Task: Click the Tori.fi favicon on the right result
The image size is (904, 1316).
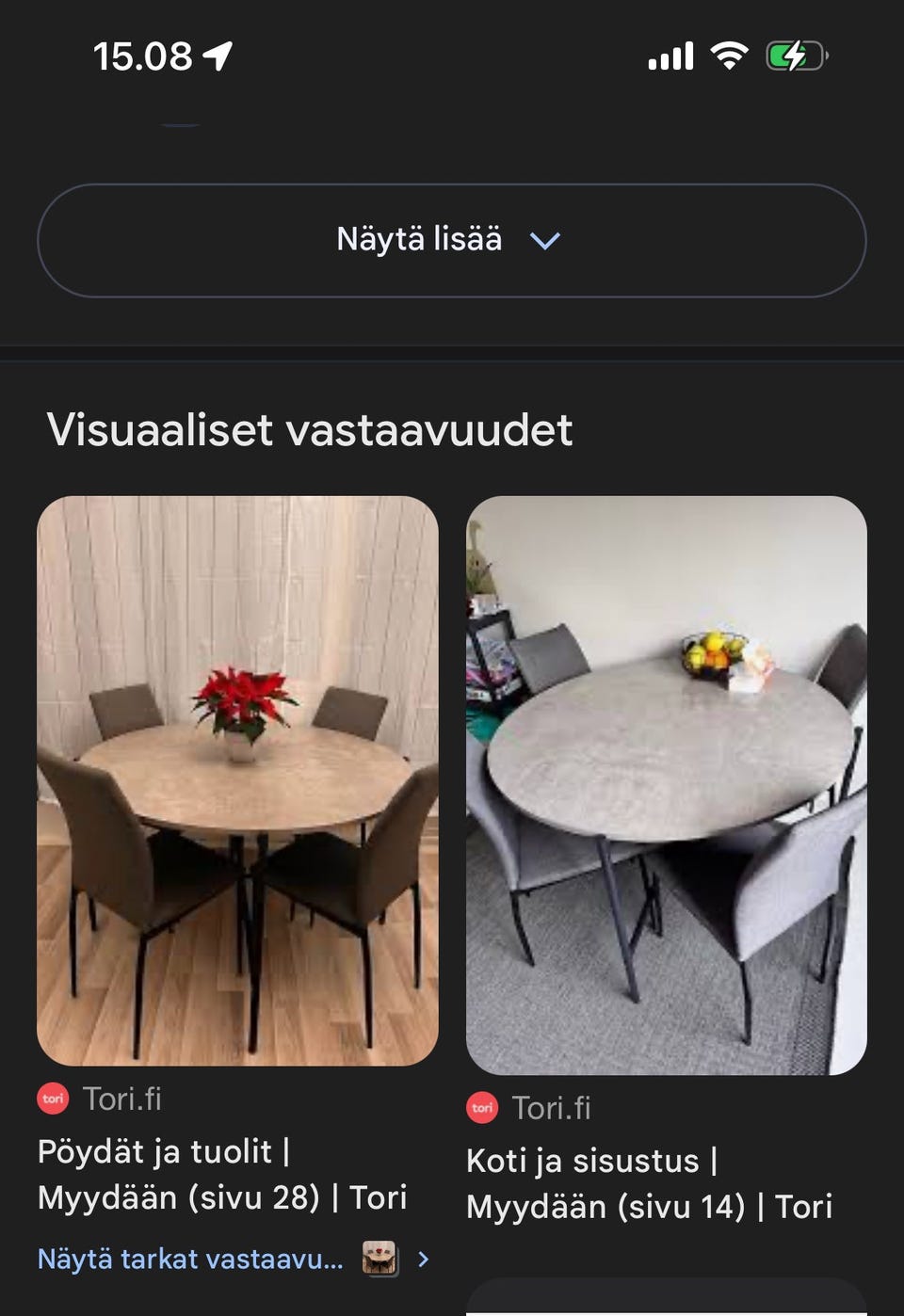Action: [x=483, y=1108]
